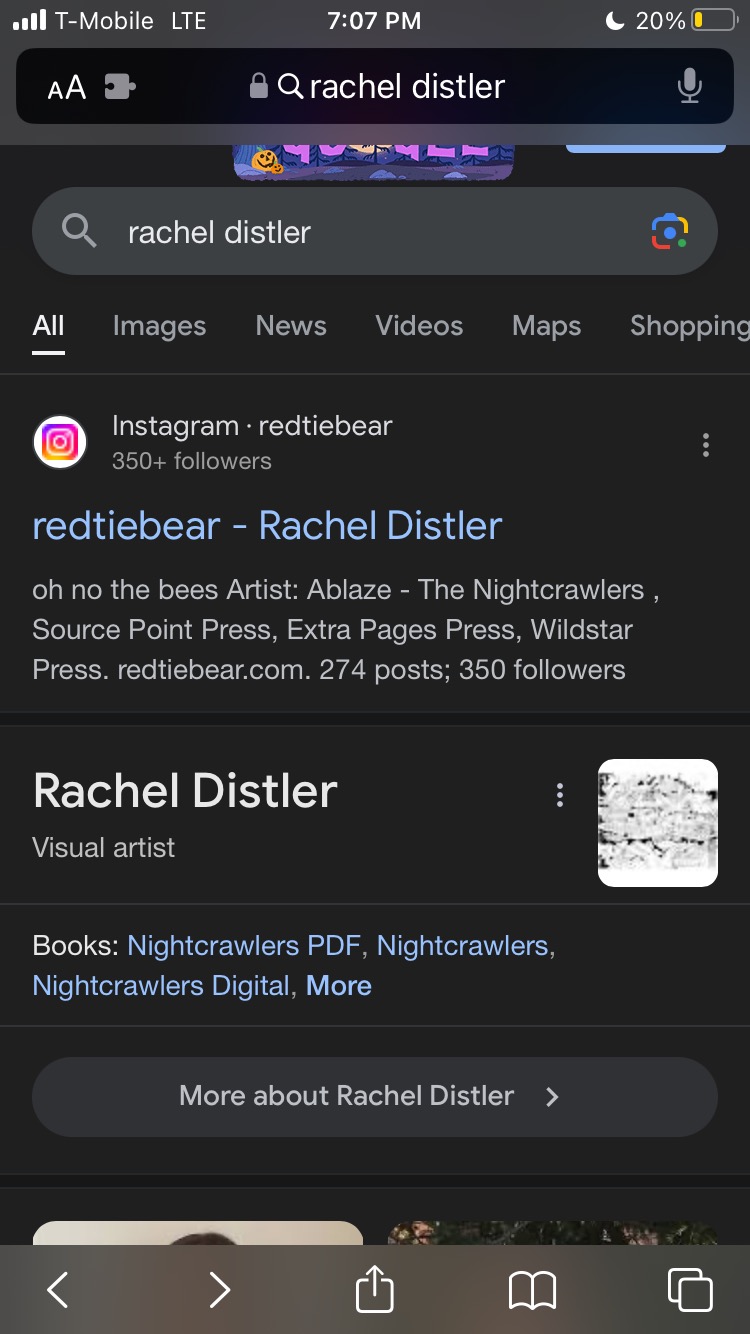
Task: Tap the microphone for voice search
Action: (x=689, y=87)
